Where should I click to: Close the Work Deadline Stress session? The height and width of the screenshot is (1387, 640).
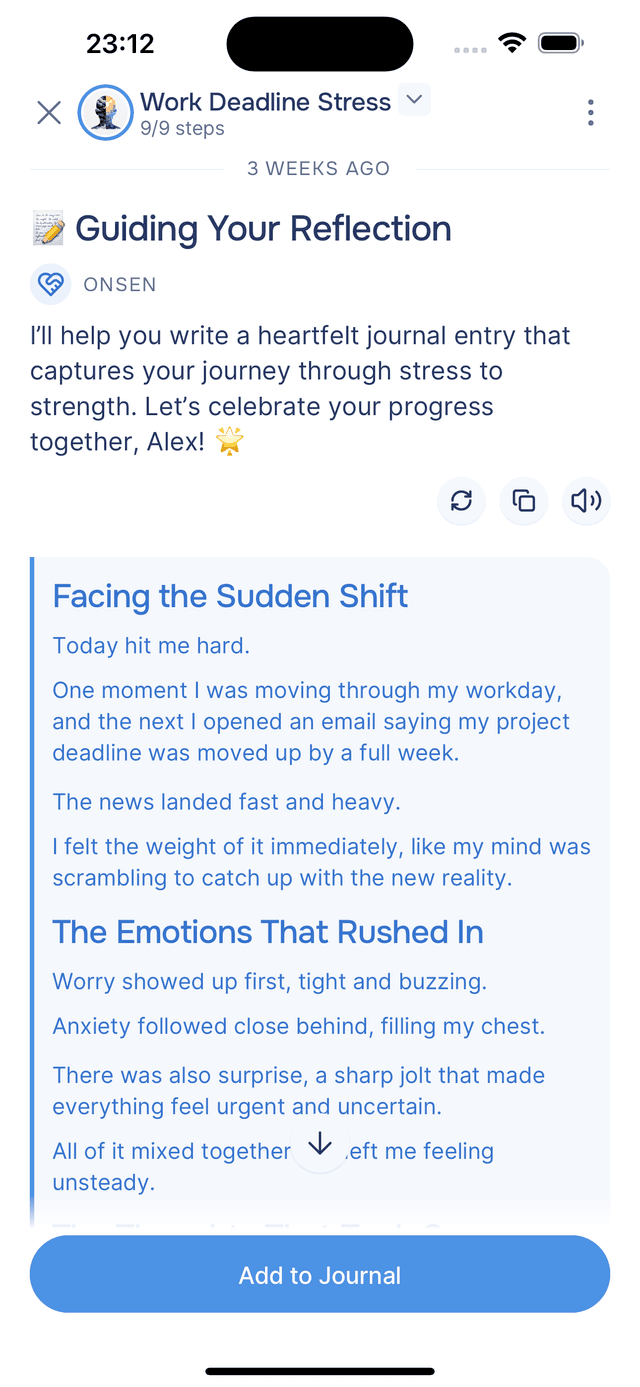49,113
